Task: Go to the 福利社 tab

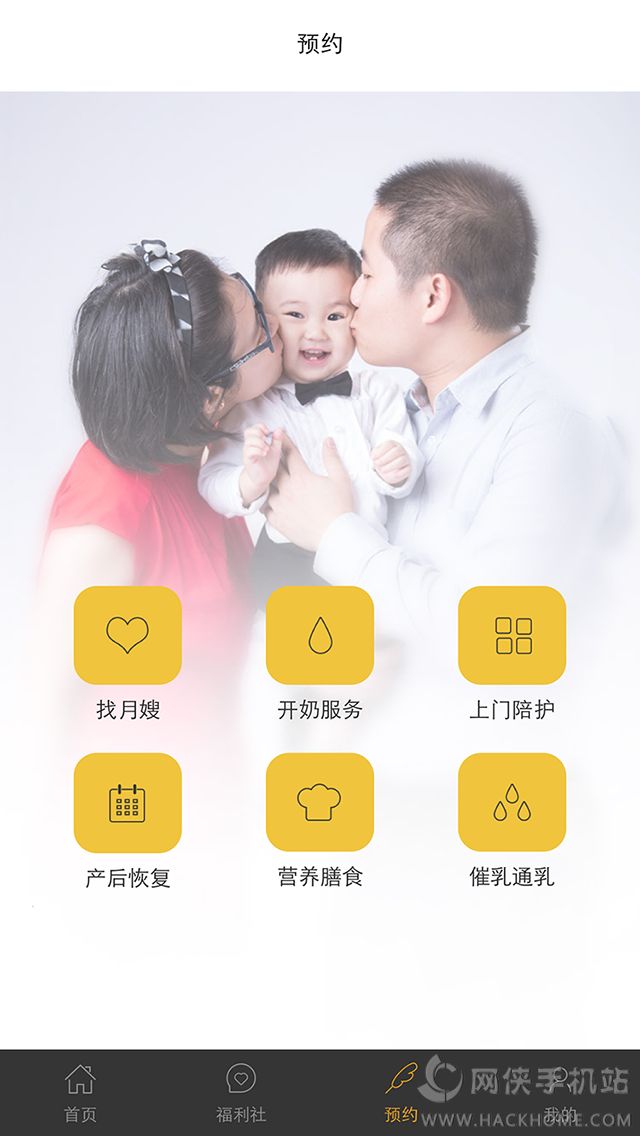Action: [240, 1092]
